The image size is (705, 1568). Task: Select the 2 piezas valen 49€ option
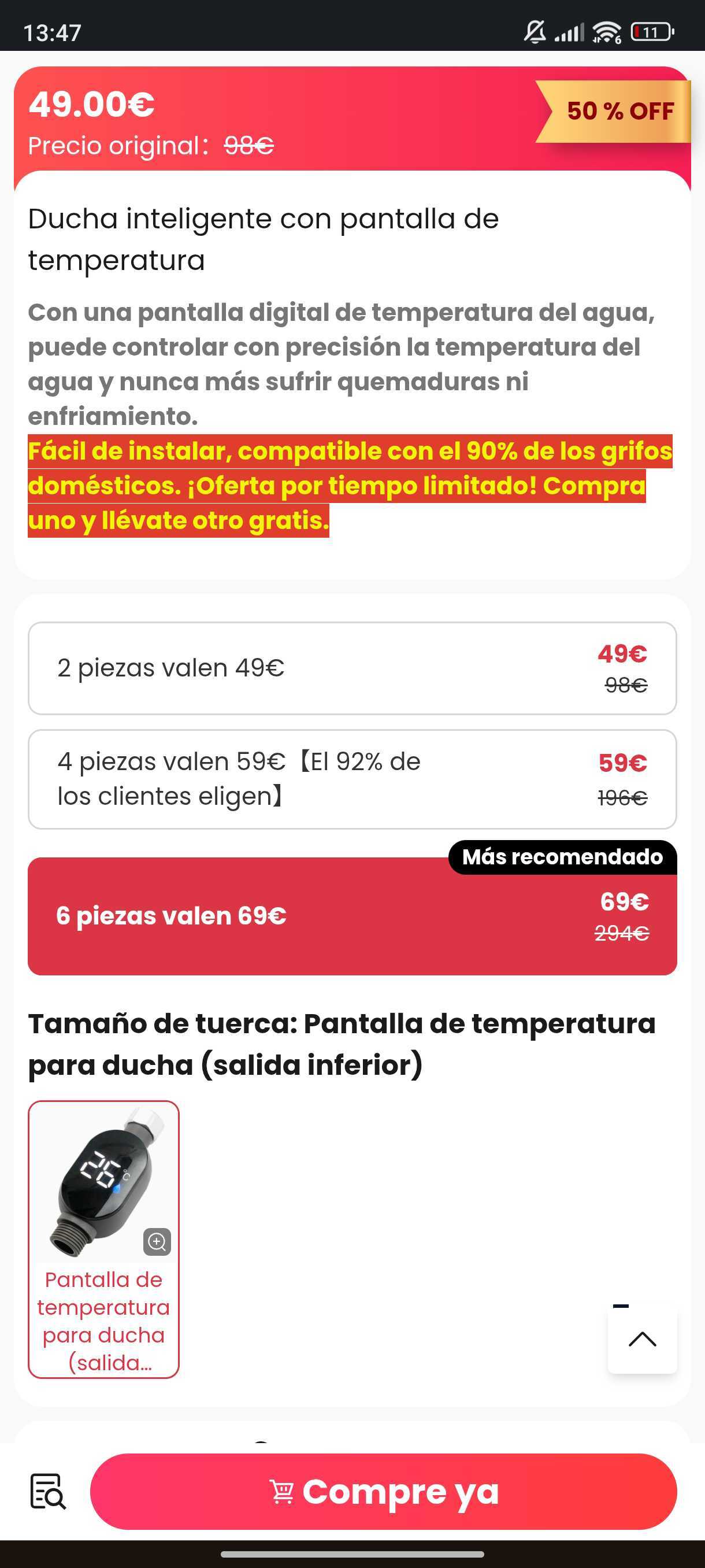[x=351, y=668]
